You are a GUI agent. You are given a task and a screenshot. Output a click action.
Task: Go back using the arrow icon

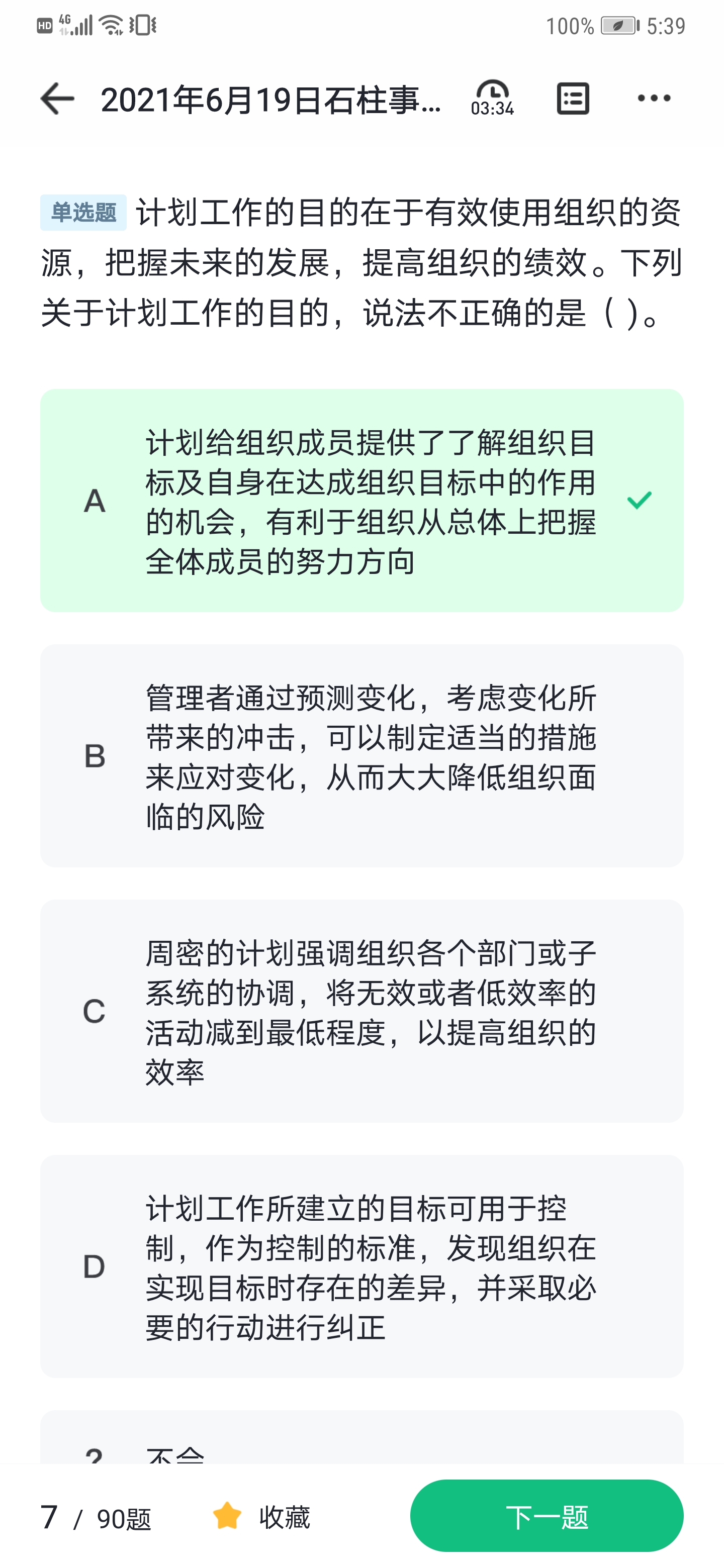(x=57, y=99)
